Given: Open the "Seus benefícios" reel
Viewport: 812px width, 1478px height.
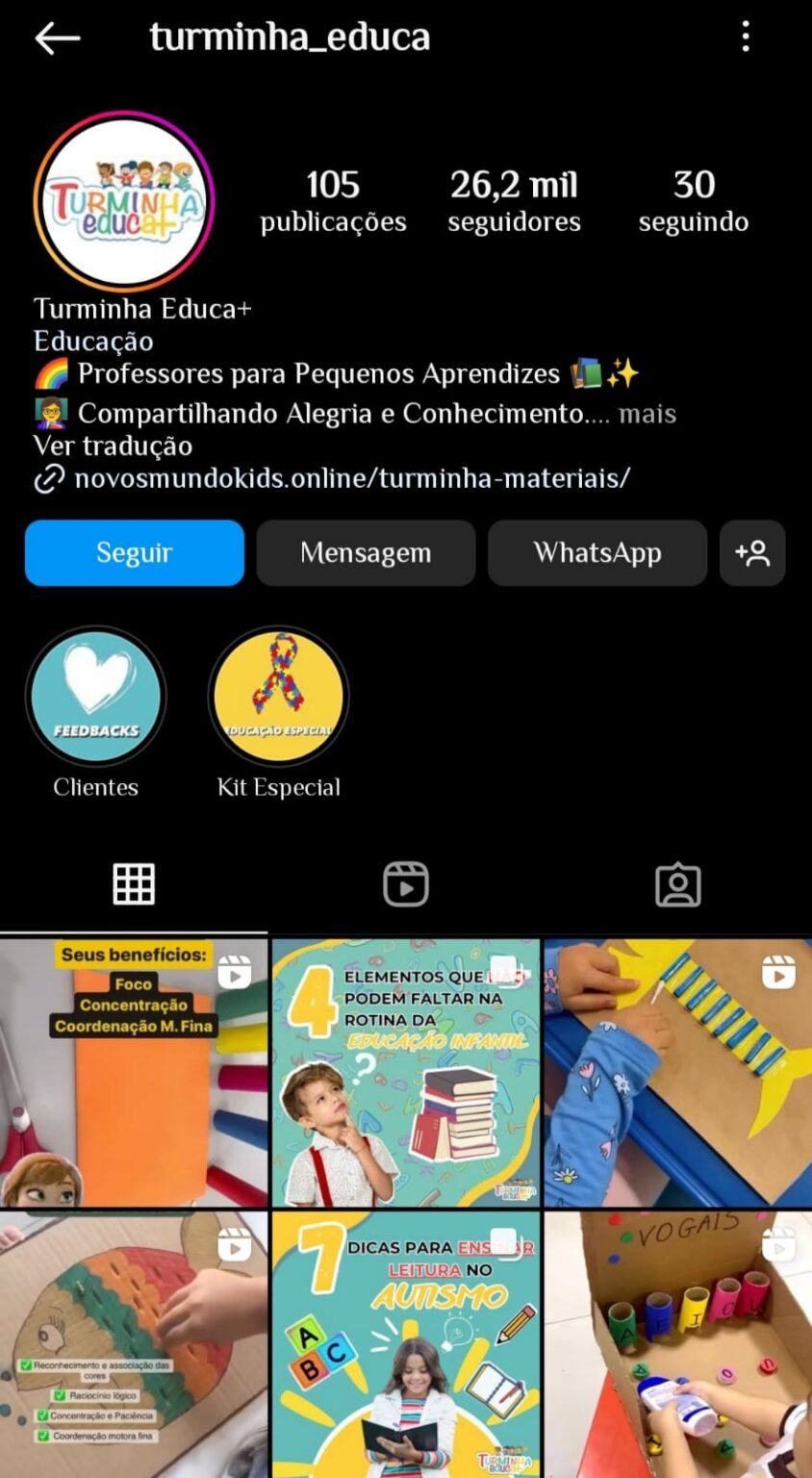Looking at the screenshot, I should [134, 1073].
